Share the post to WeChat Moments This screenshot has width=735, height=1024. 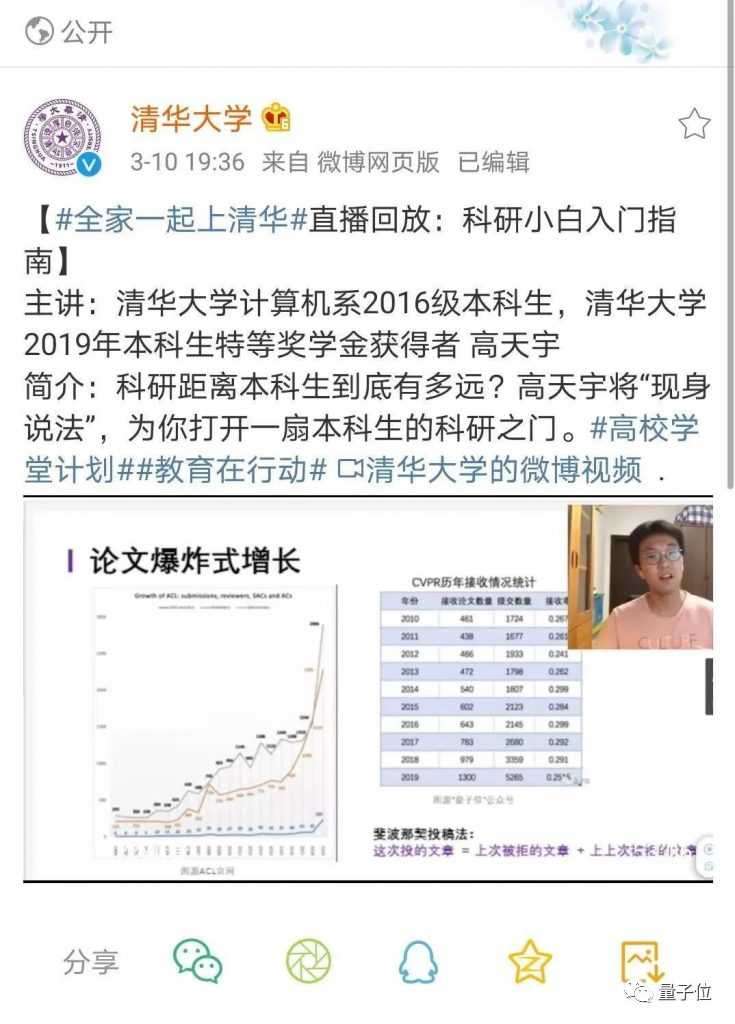tap(308, 961)
